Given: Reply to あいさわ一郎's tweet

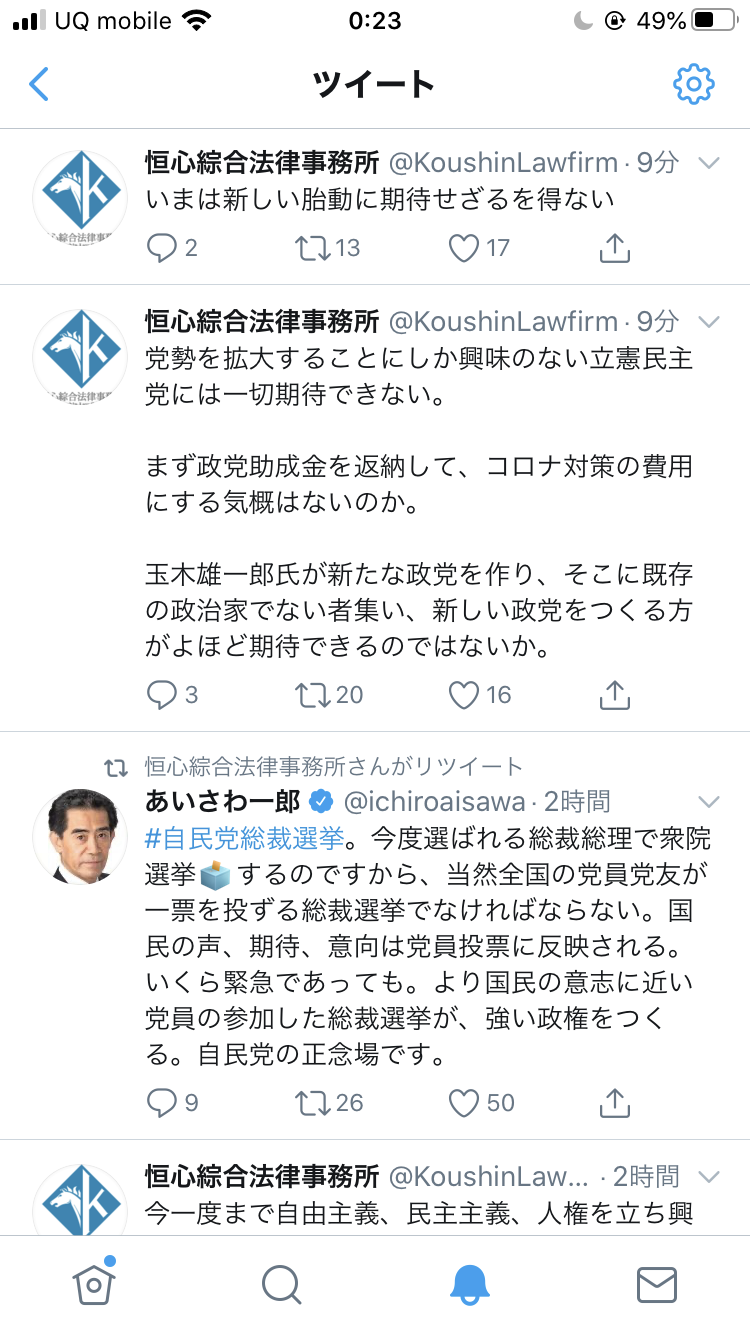Looking at the screenshot, I should click(x=162, y=1102).
